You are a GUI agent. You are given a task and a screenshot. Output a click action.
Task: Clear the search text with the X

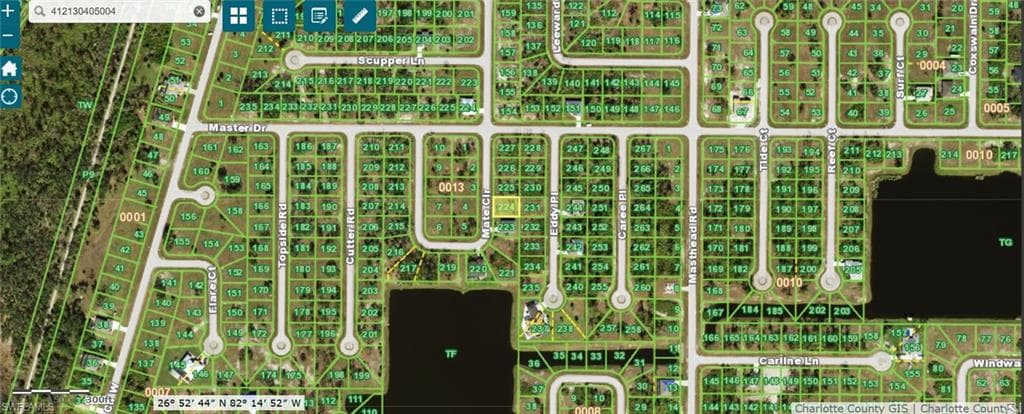pos(199,11)
